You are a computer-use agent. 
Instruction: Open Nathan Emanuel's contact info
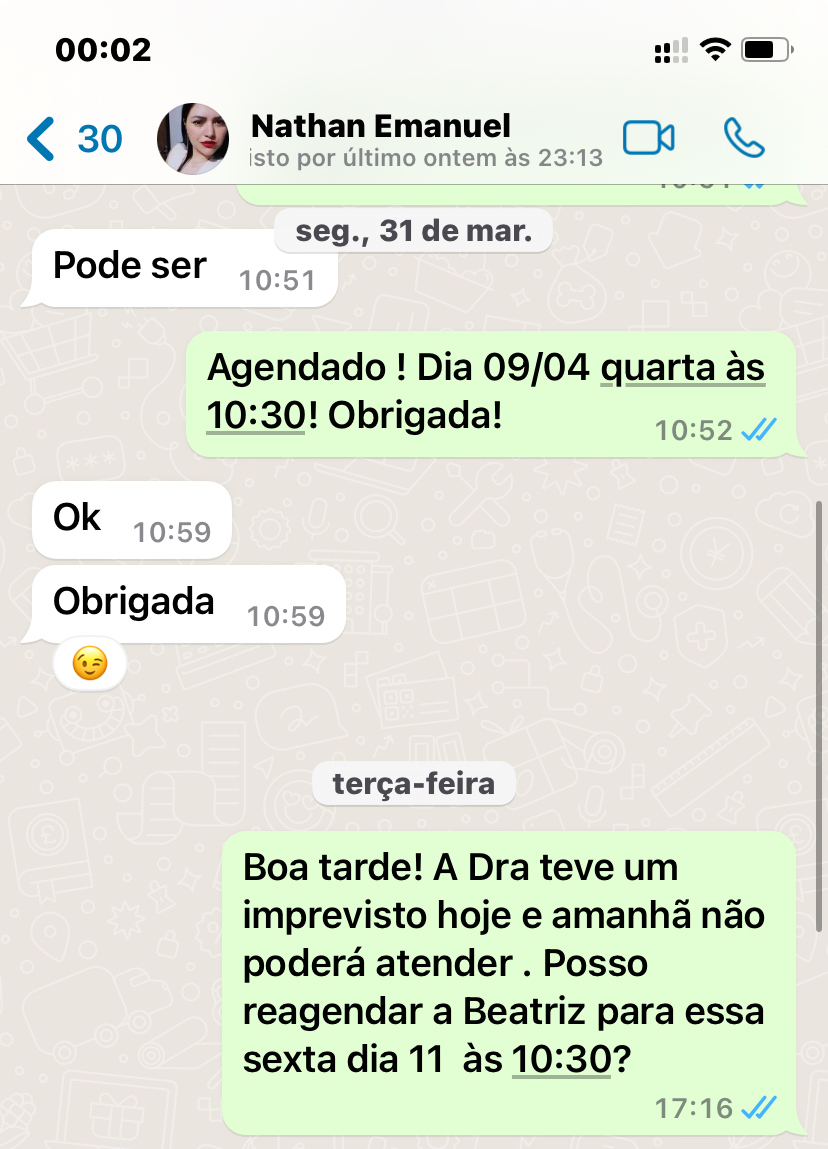click(400, 139)
